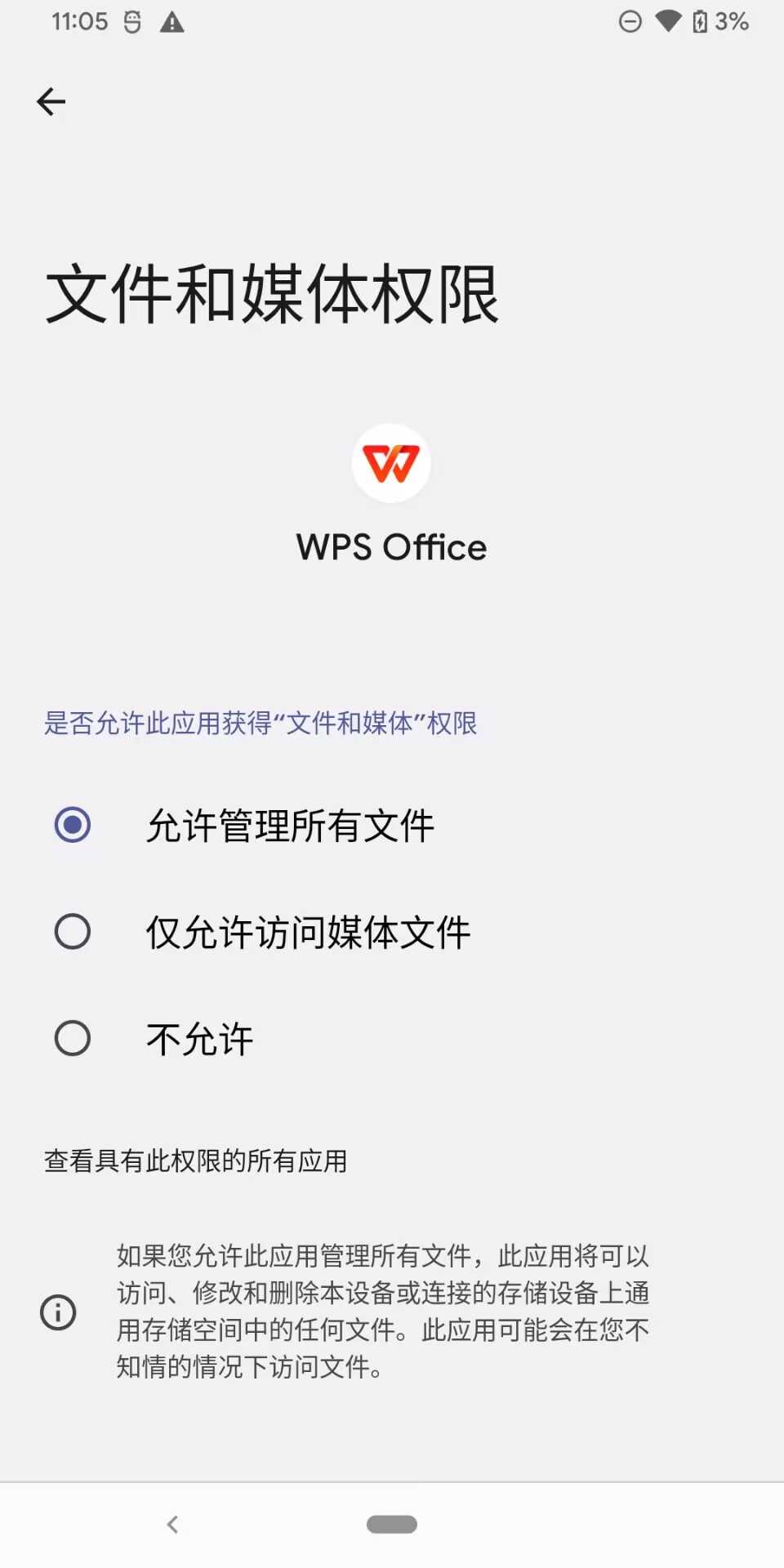Choose 仅允许访问媒体文件 option
Screen dimensions: 784x1568
[x=73, y=932]
